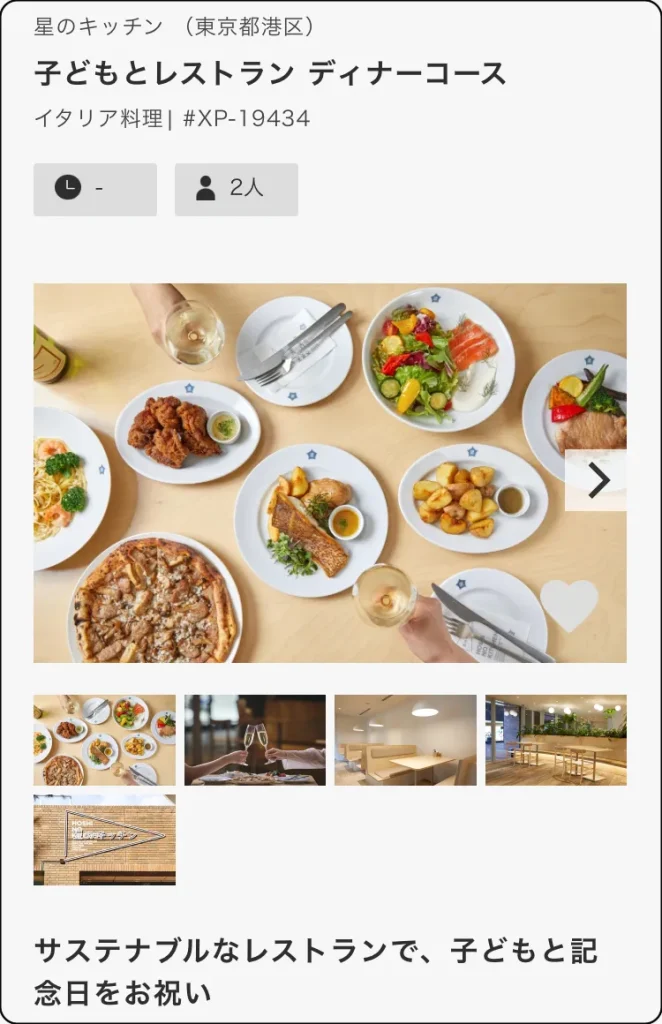Favorite this plan with the heart icon

569,604
